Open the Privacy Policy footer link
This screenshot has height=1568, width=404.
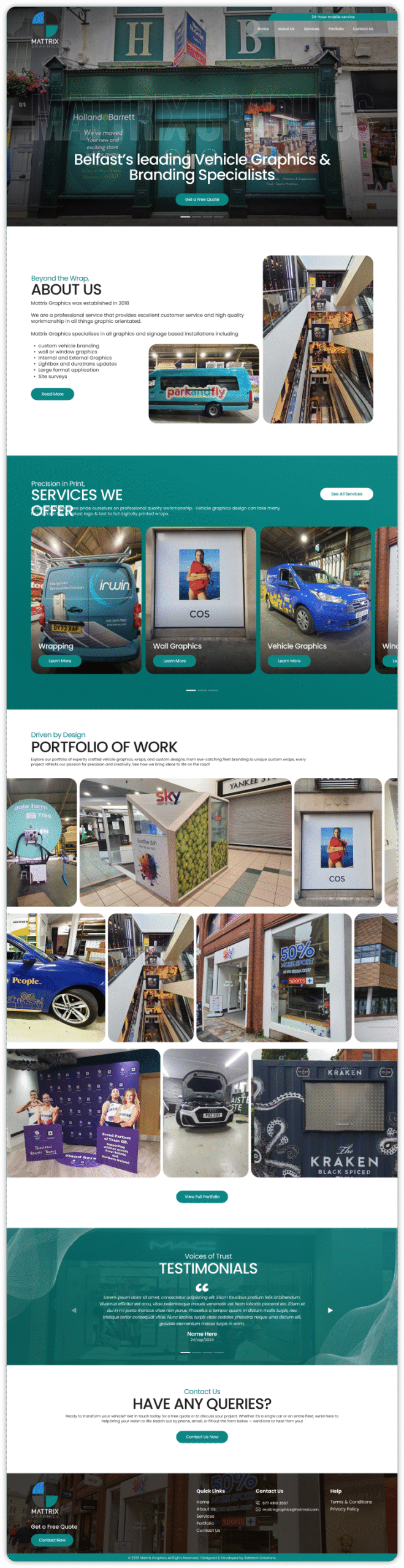[x=345, y=1509]
